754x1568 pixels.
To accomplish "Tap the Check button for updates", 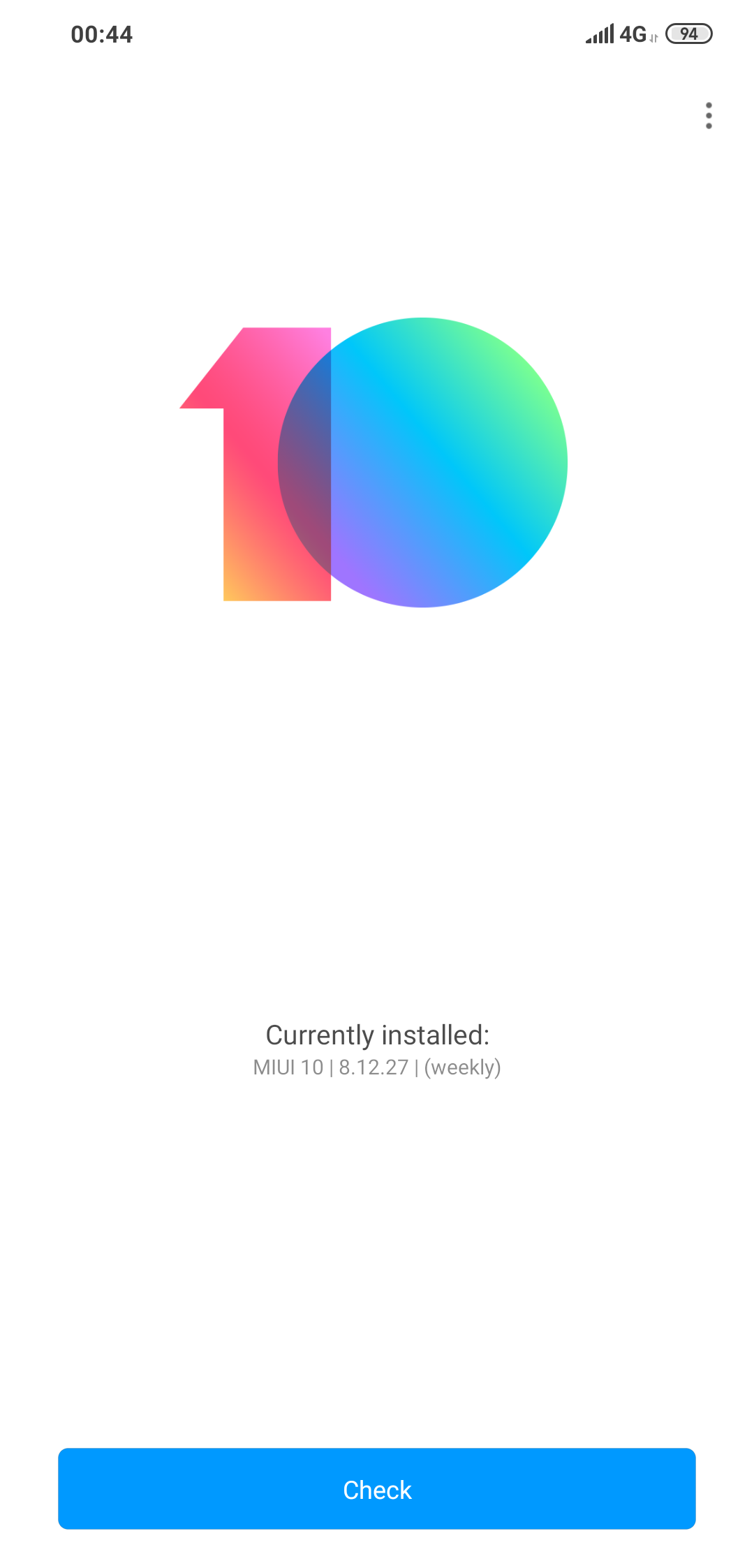I will (377, 1488).
